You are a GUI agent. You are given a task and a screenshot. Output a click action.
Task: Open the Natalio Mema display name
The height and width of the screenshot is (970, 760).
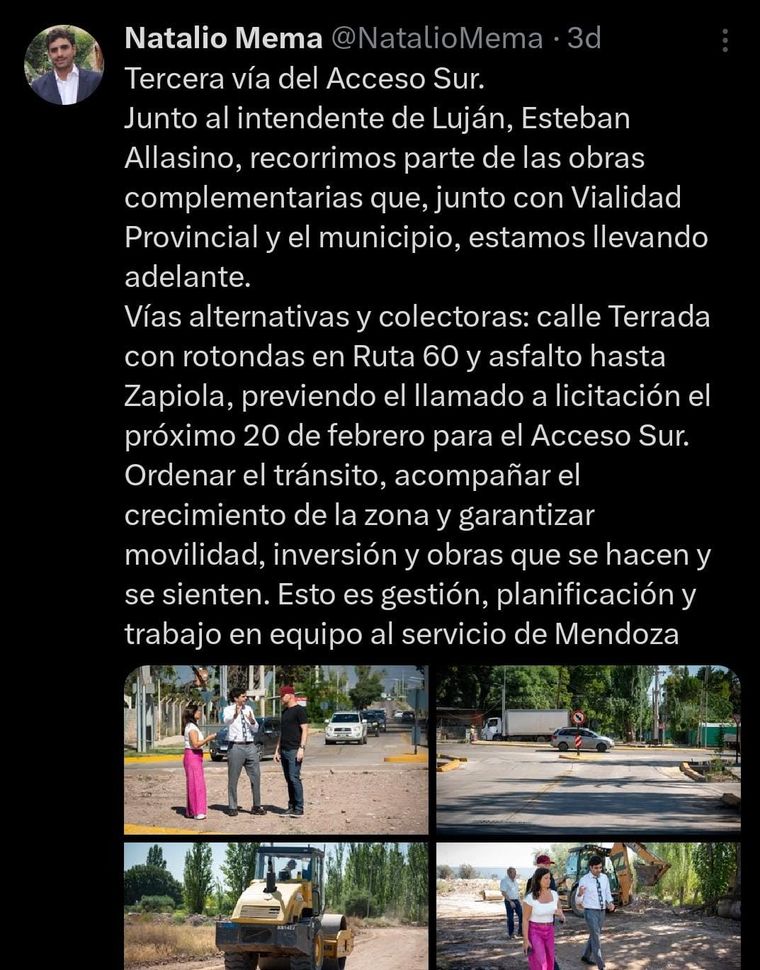pos(223,39)
